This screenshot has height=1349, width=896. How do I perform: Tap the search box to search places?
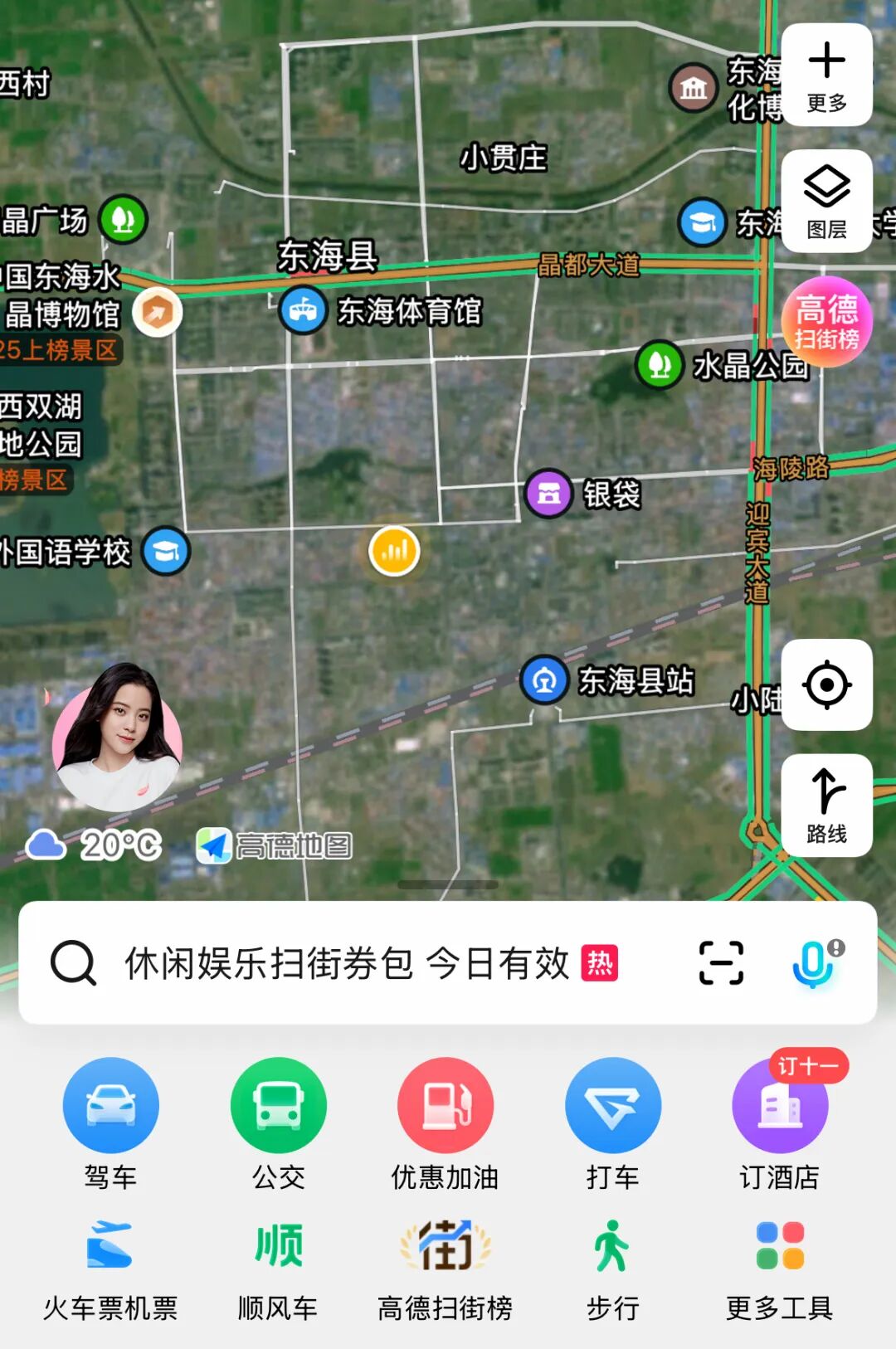[348, 963]
